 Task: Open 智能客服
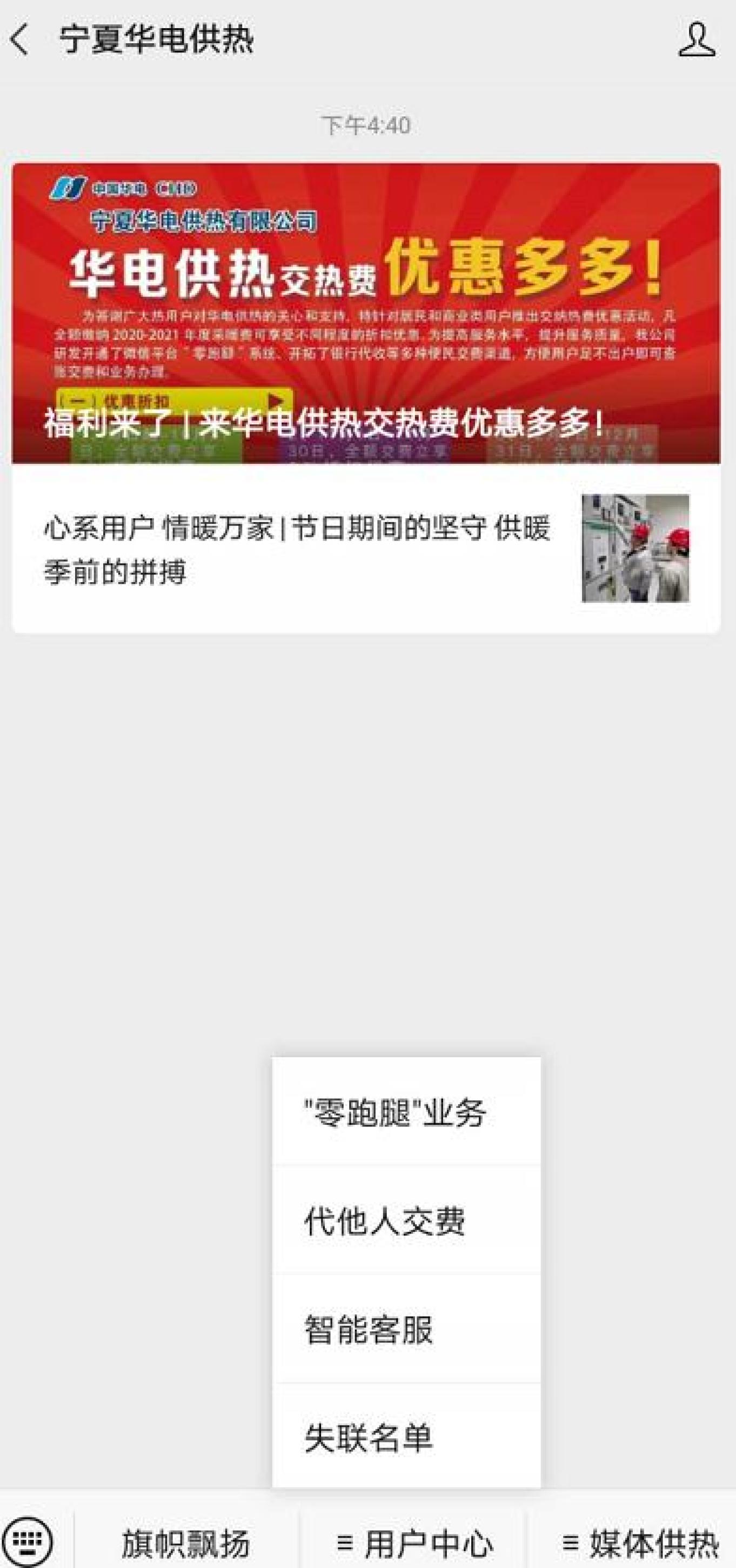click(x=405, y=1328)
